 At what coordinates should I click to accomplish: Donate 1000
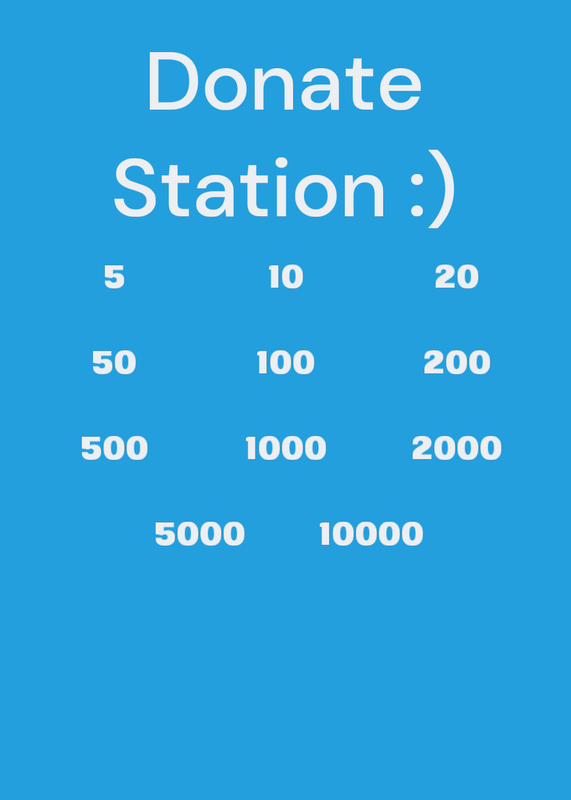pos(286,448)
